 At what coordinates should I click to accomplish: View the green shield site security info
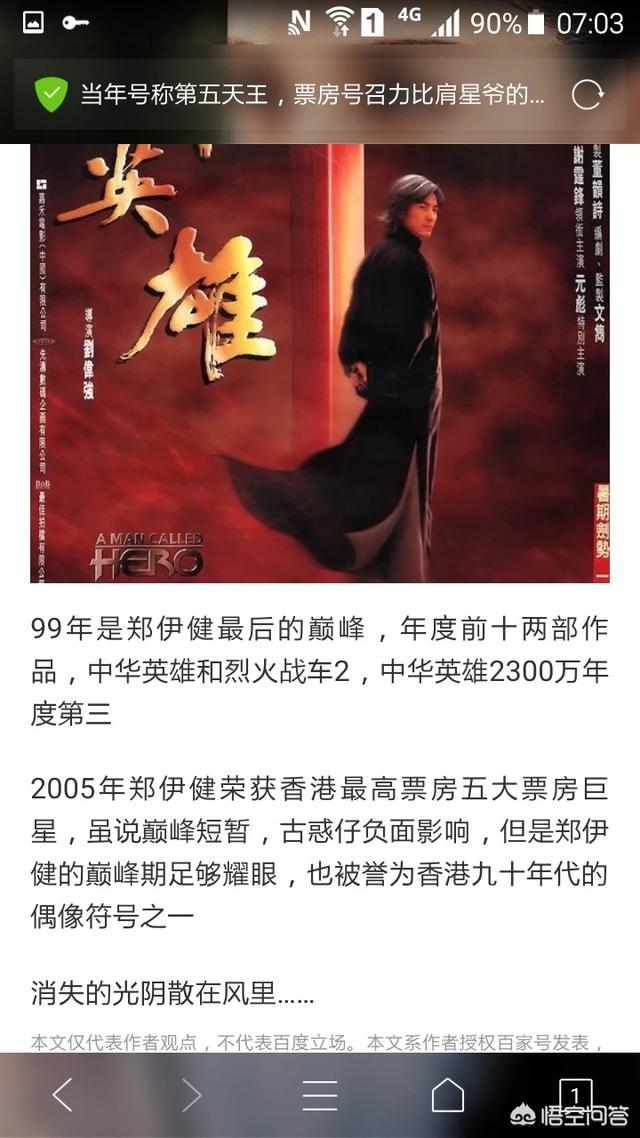tap(51, 95)
